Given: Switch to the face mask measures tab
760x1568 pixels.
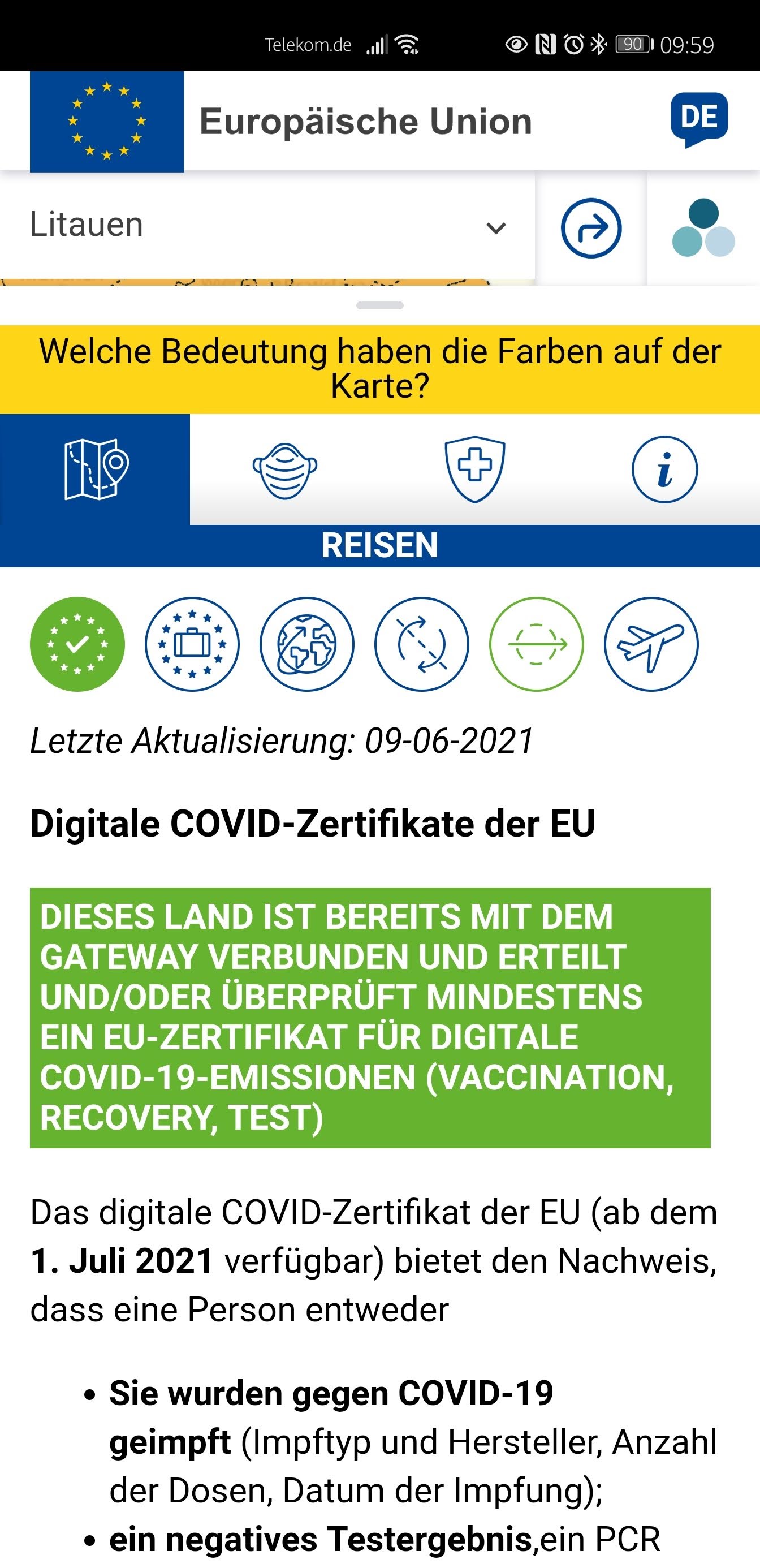Looking at the screenshot, I should coord(284,470).
